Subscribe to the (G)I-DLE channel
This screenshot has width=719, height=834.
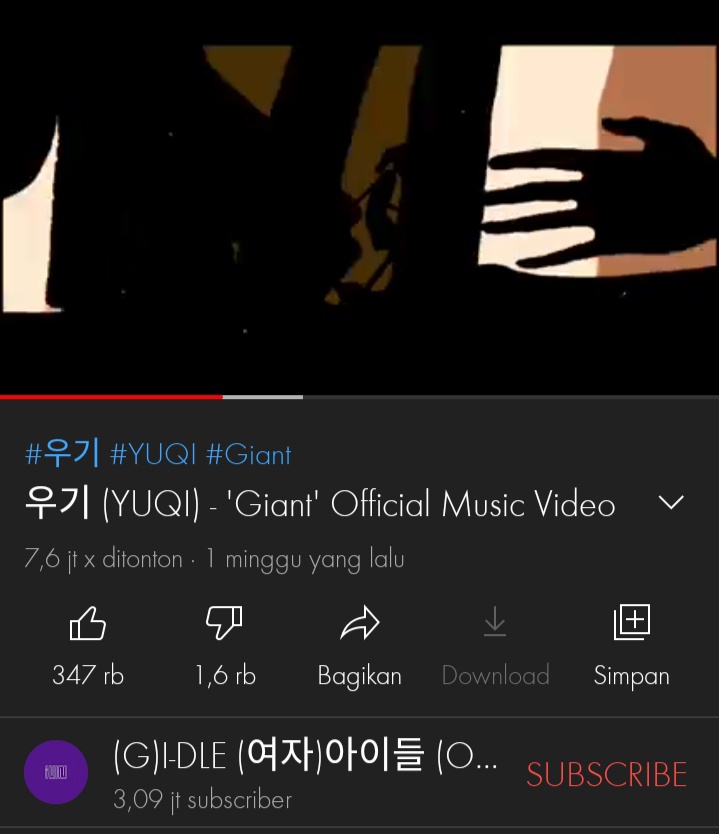(606, 774)
